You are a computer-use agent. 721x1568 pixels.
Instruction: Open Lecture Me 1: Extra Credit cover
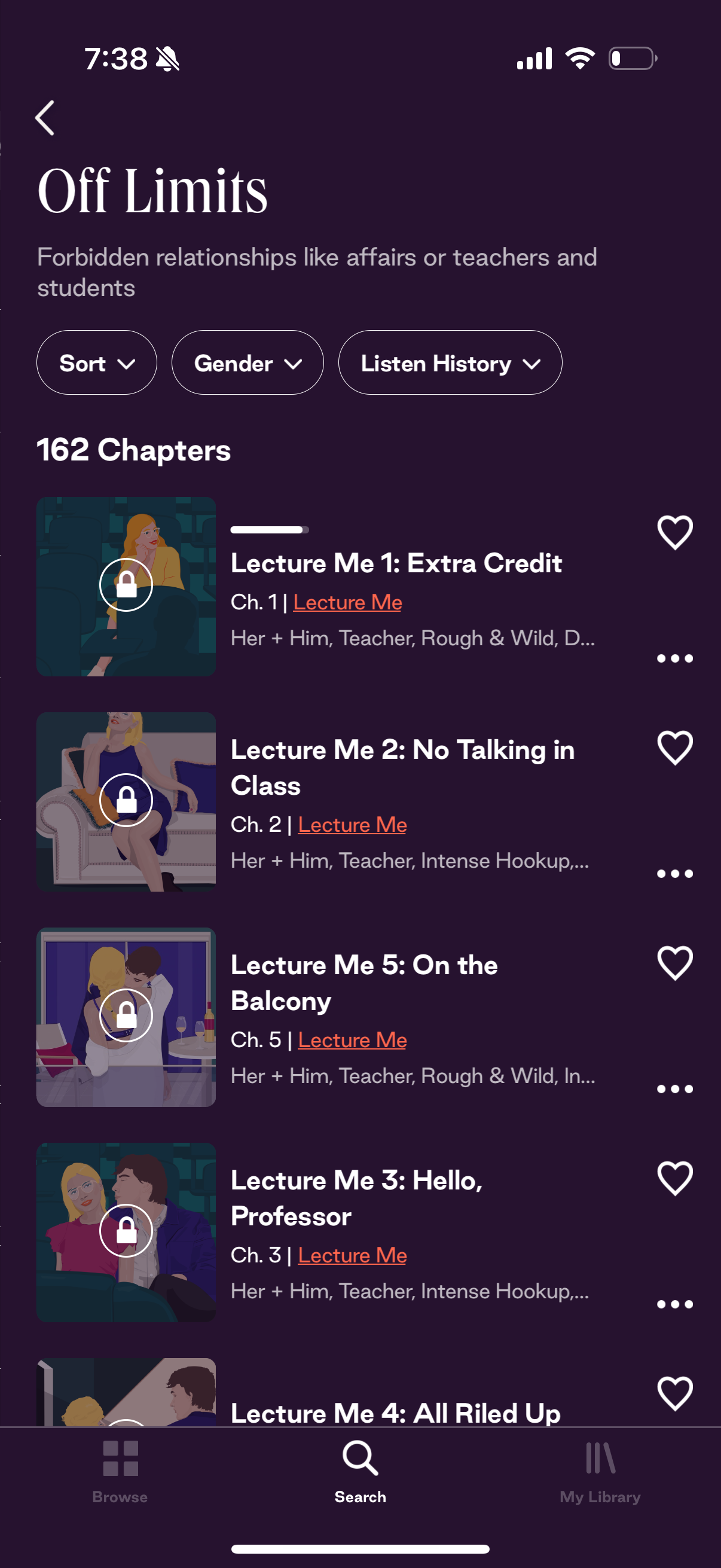pyautogui.click(x=126, y=586)
